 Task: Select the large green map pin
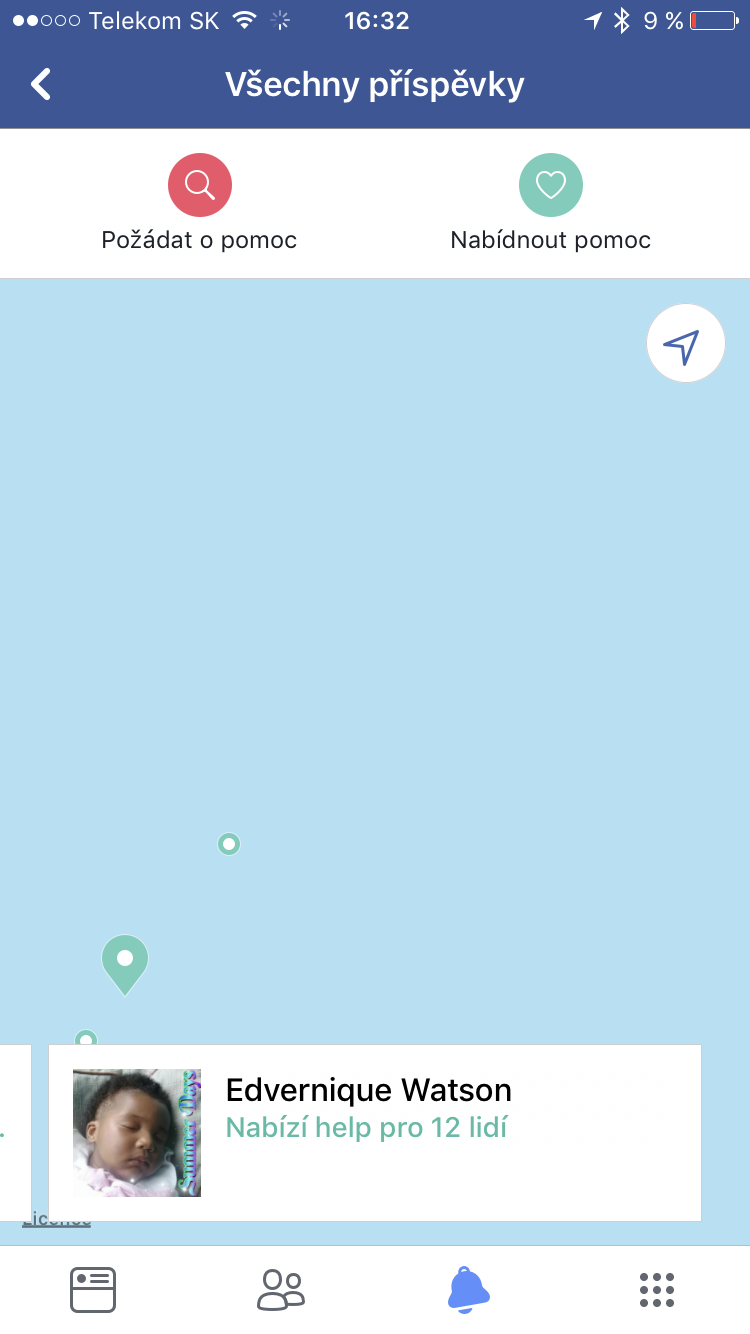125,962
